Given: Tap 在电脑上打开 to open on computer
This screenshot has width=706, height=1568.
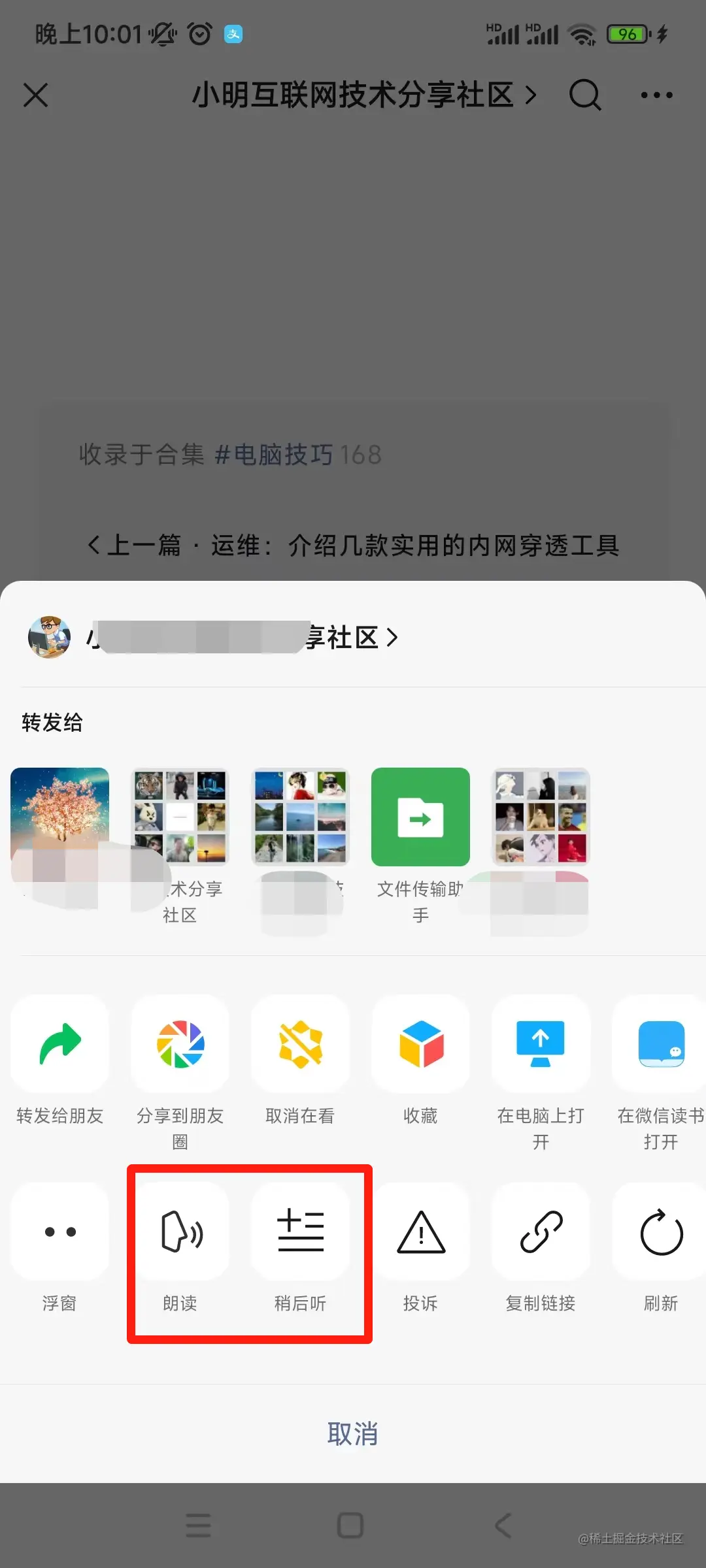Looking at the screenshot, I should (x=541, y=1043).
